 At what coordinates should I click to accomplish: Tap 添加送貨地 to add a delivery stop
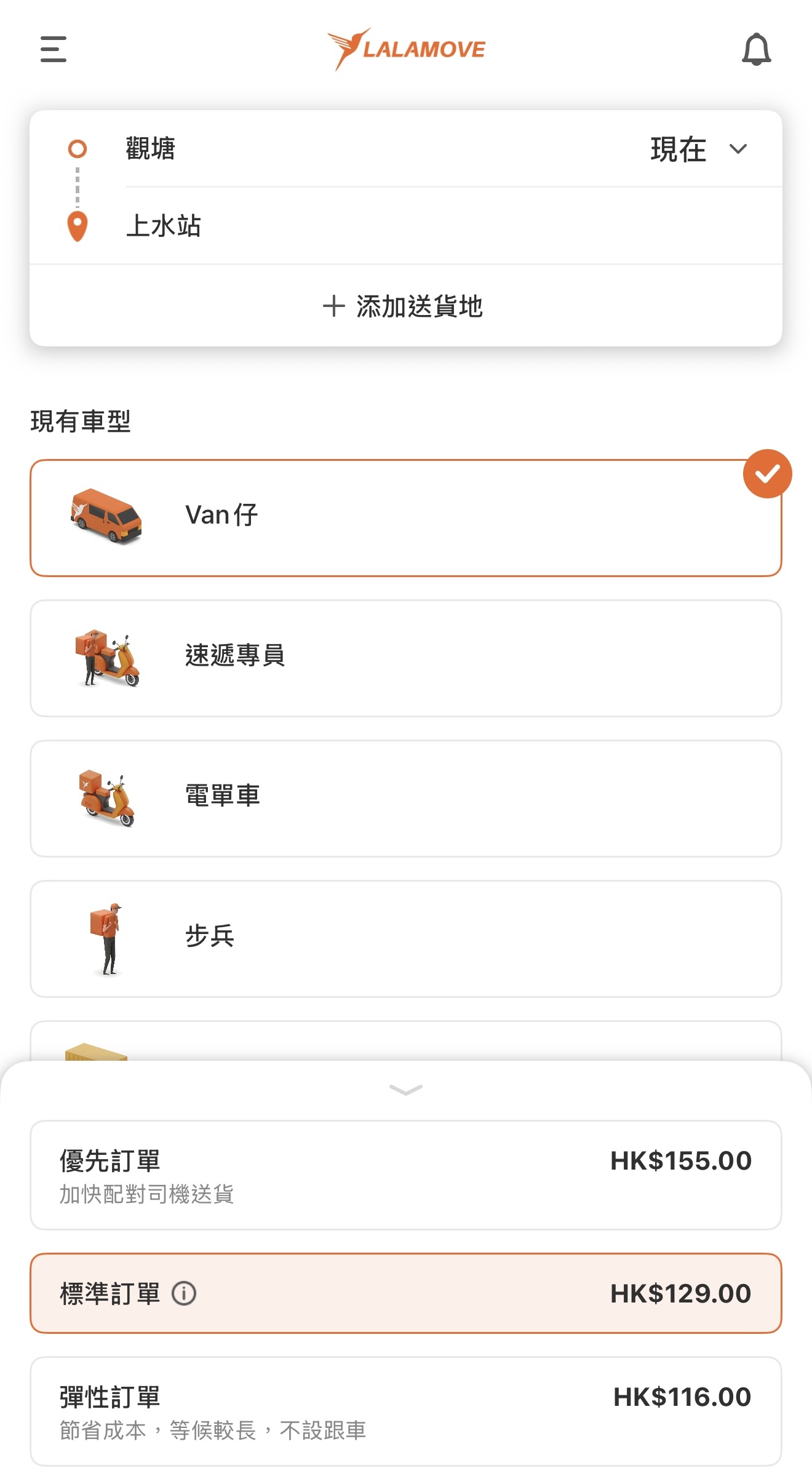point(406,306)
